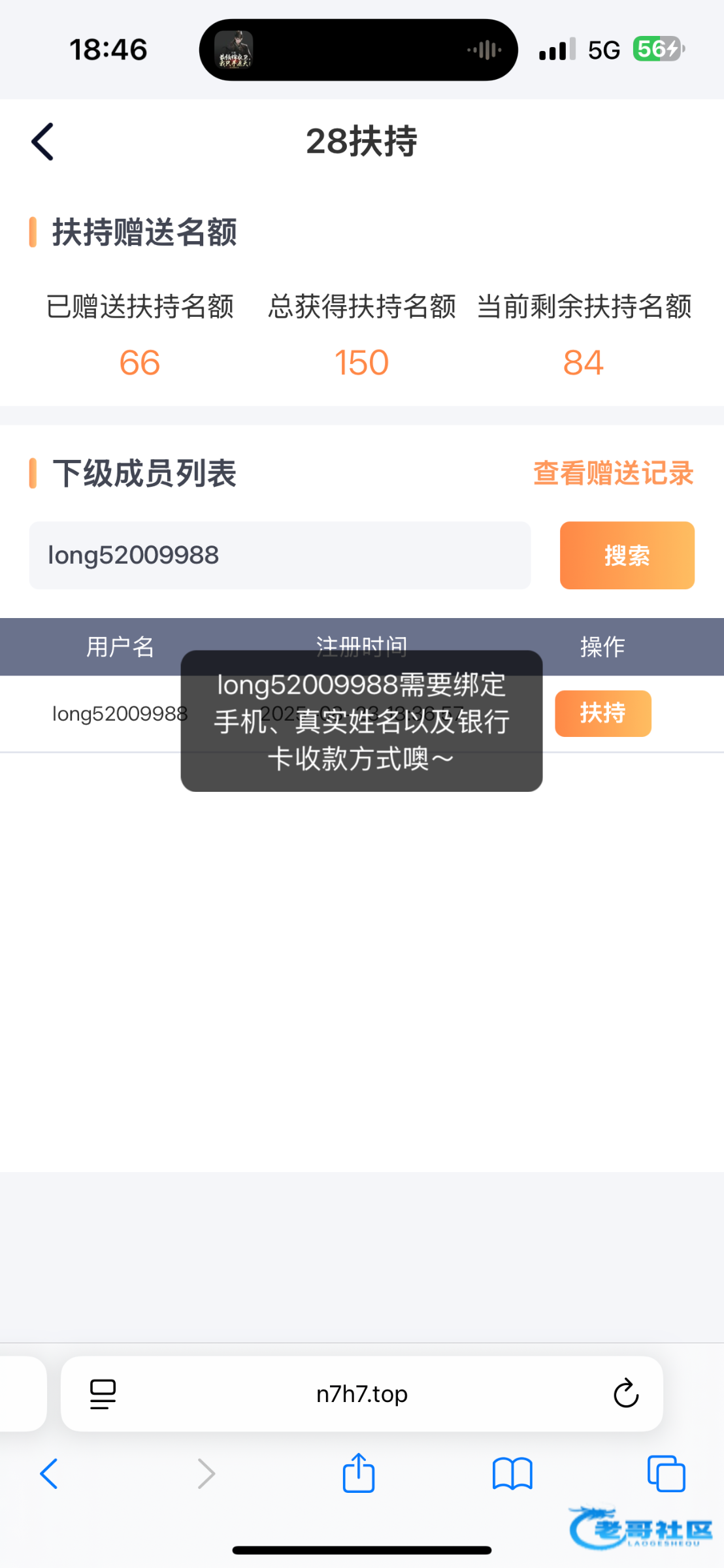The image size is (724, 1568).
Task: Tap the username search field
Action: pos(280,555)
